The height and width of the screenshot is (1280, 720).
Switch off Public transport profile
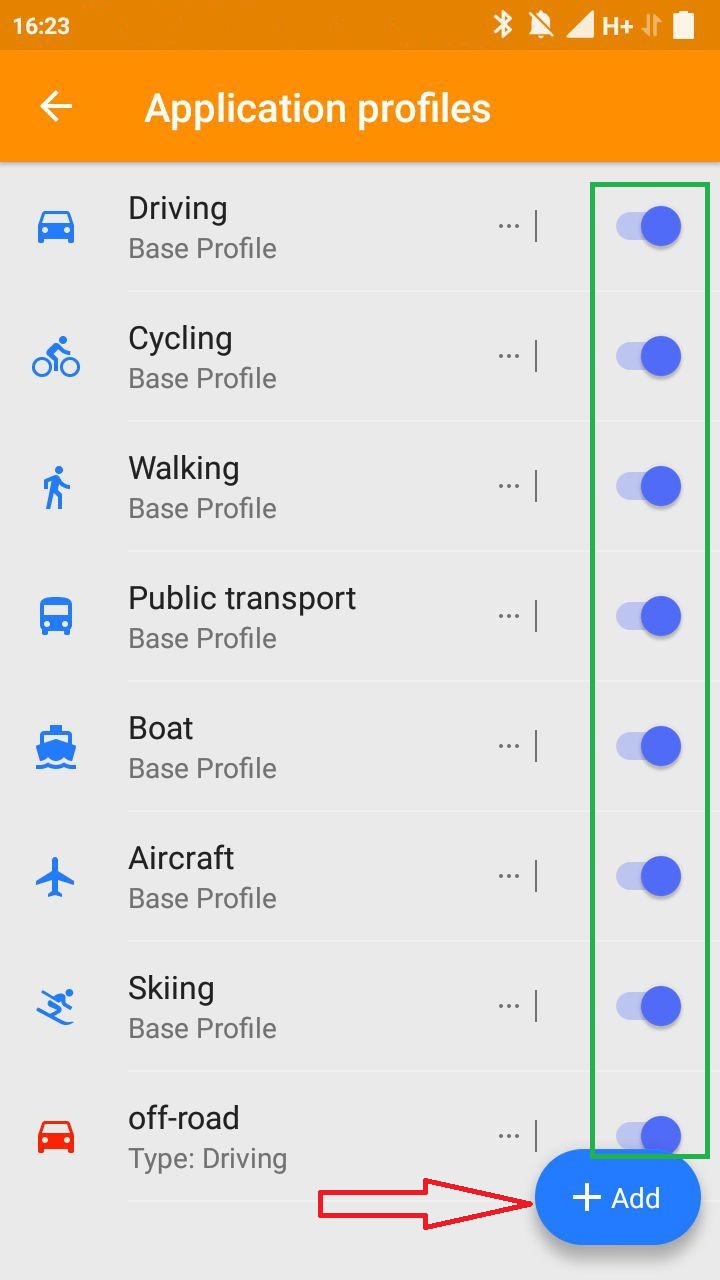tap(649, 616)
